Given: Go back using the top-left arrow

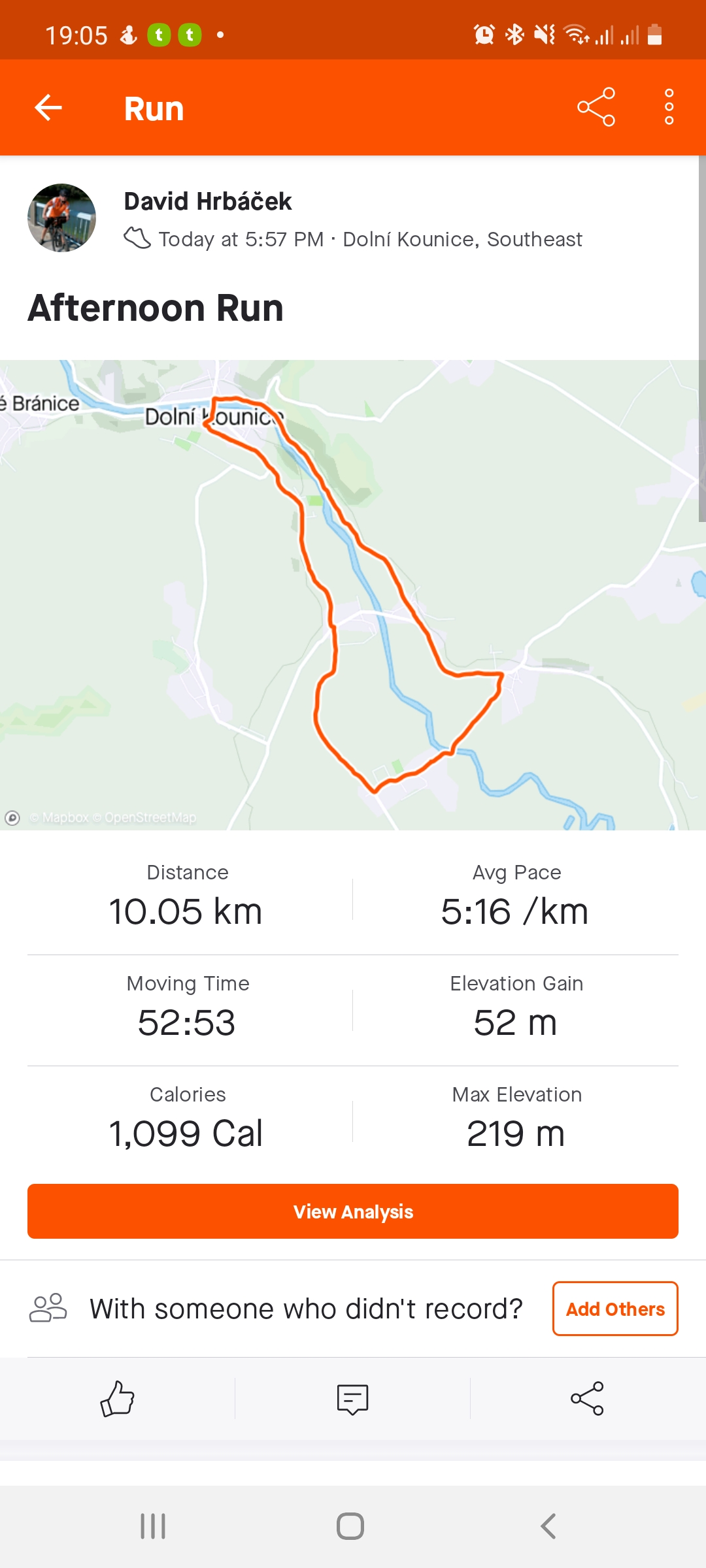Looking at the screenshot, I should [48, 108].
